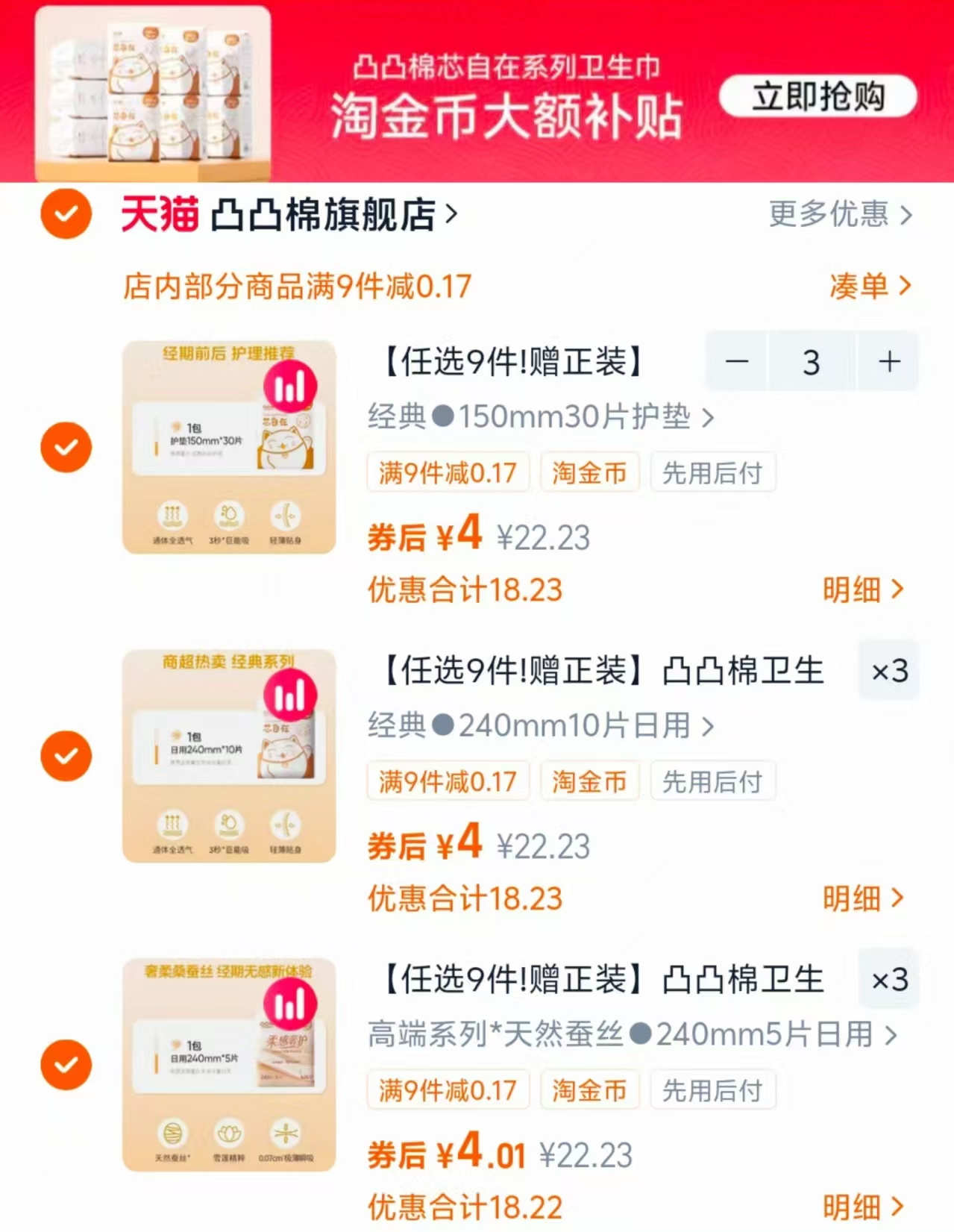
Task: Deselect the 150mm30片护垫 item checkbox
Action: [66, 446]
